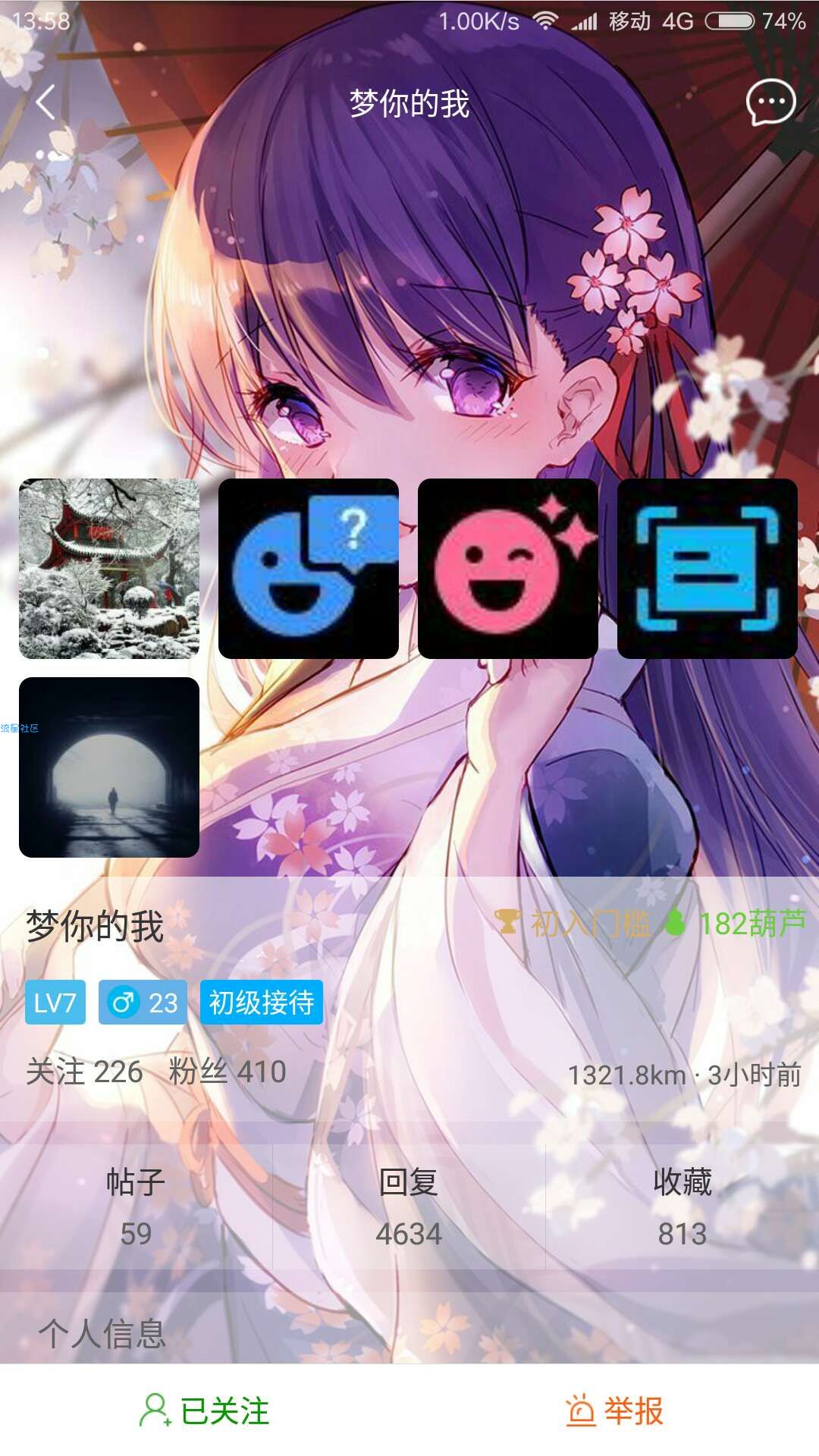Tap the 182葫芦 gourd count
The image size is (819, 1456).
(736, 924)
